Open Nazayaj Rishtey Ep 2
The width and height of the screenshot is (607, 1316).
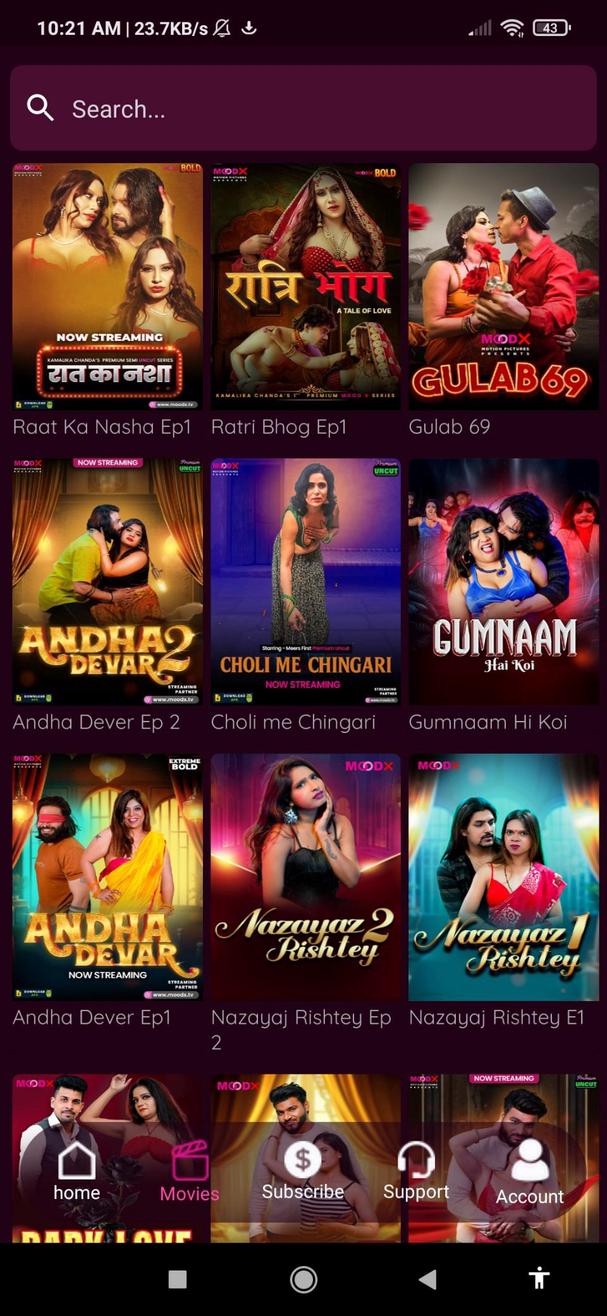[x=305, y=877]
